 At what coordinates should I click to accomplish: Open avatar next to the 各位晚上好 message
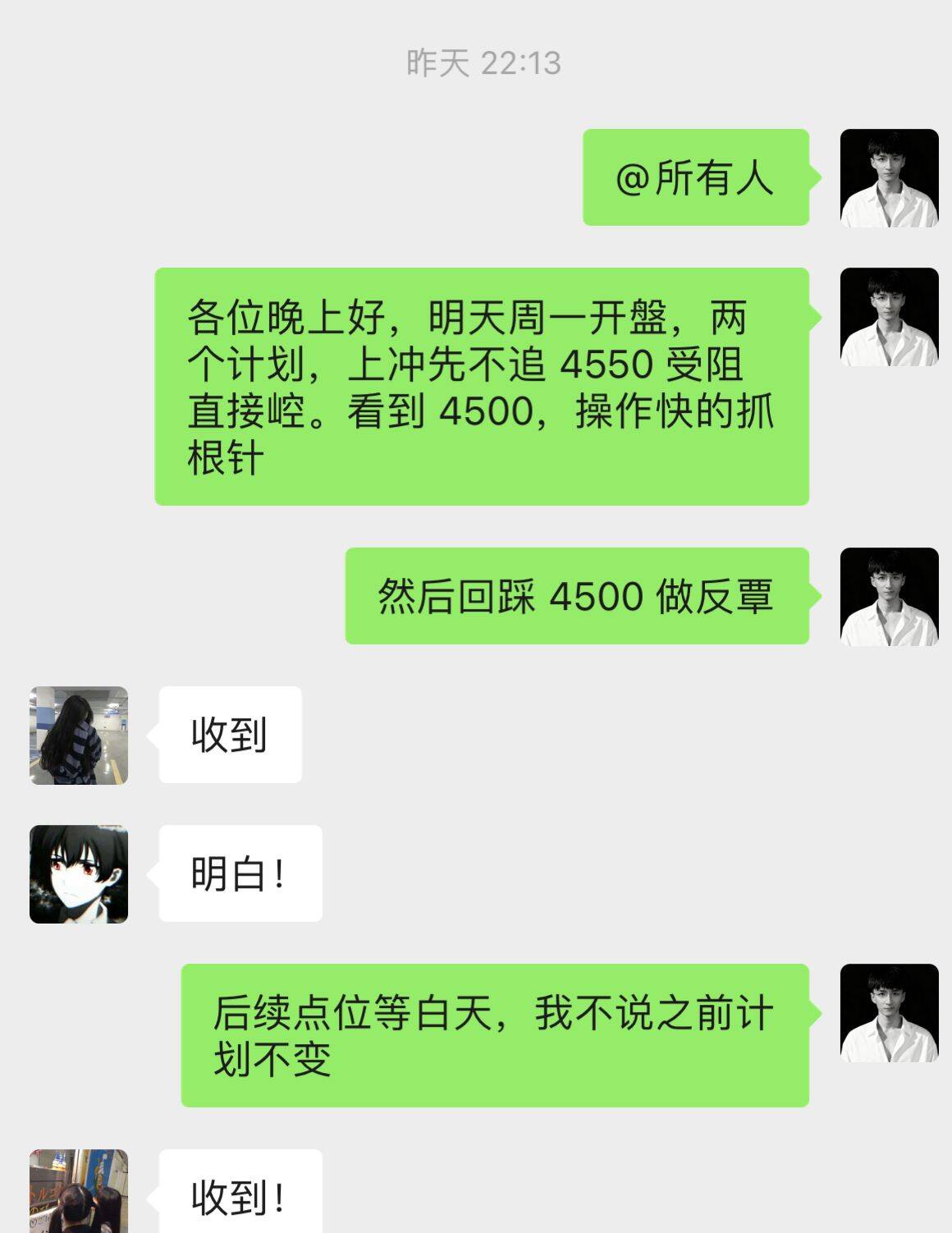point(889,317)
